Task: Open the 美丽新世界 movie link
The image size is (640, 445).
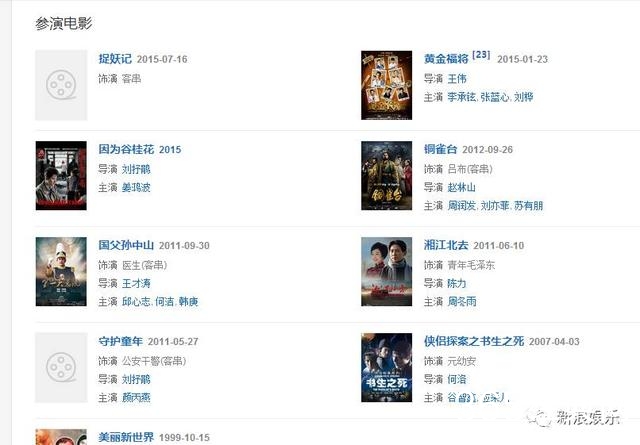Action: (x=126, y=437)
